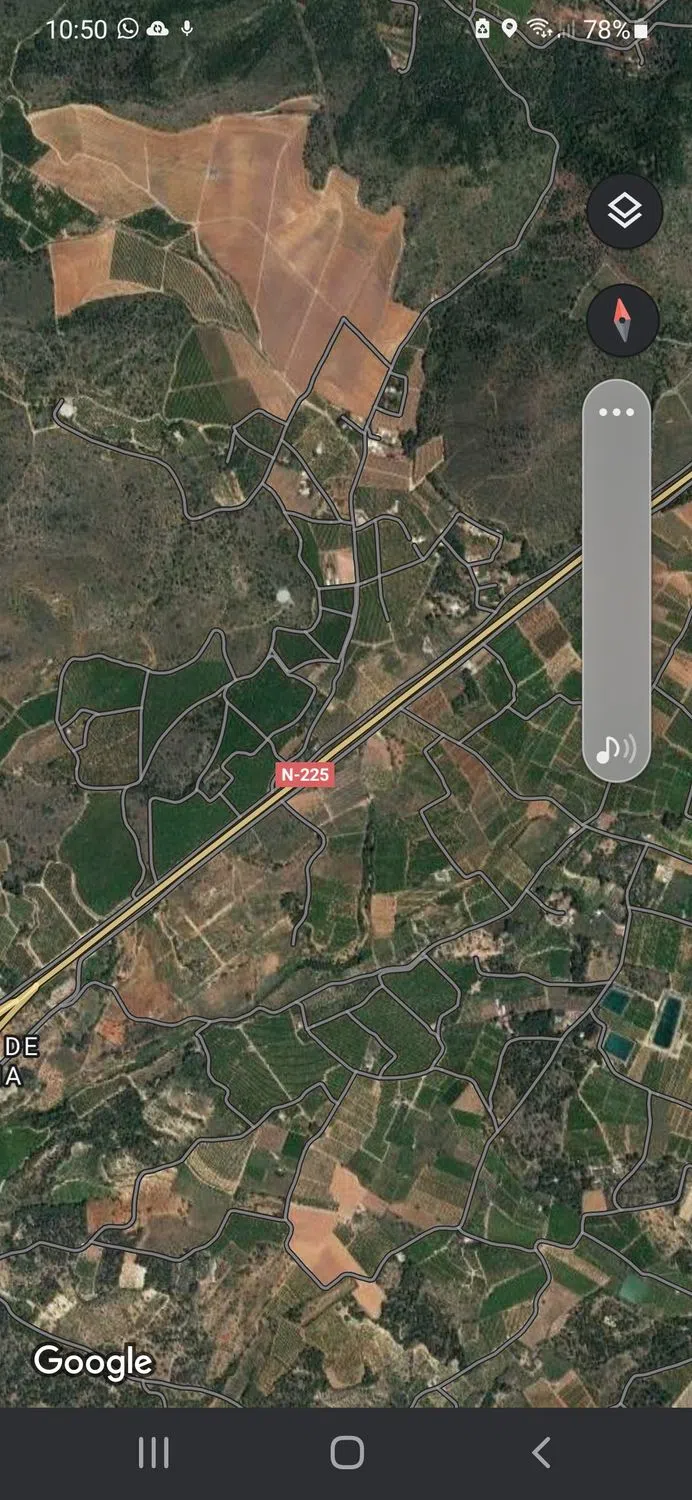Open recent apps overview
Screen dimensions: 692x1500
pos(153,1452)
